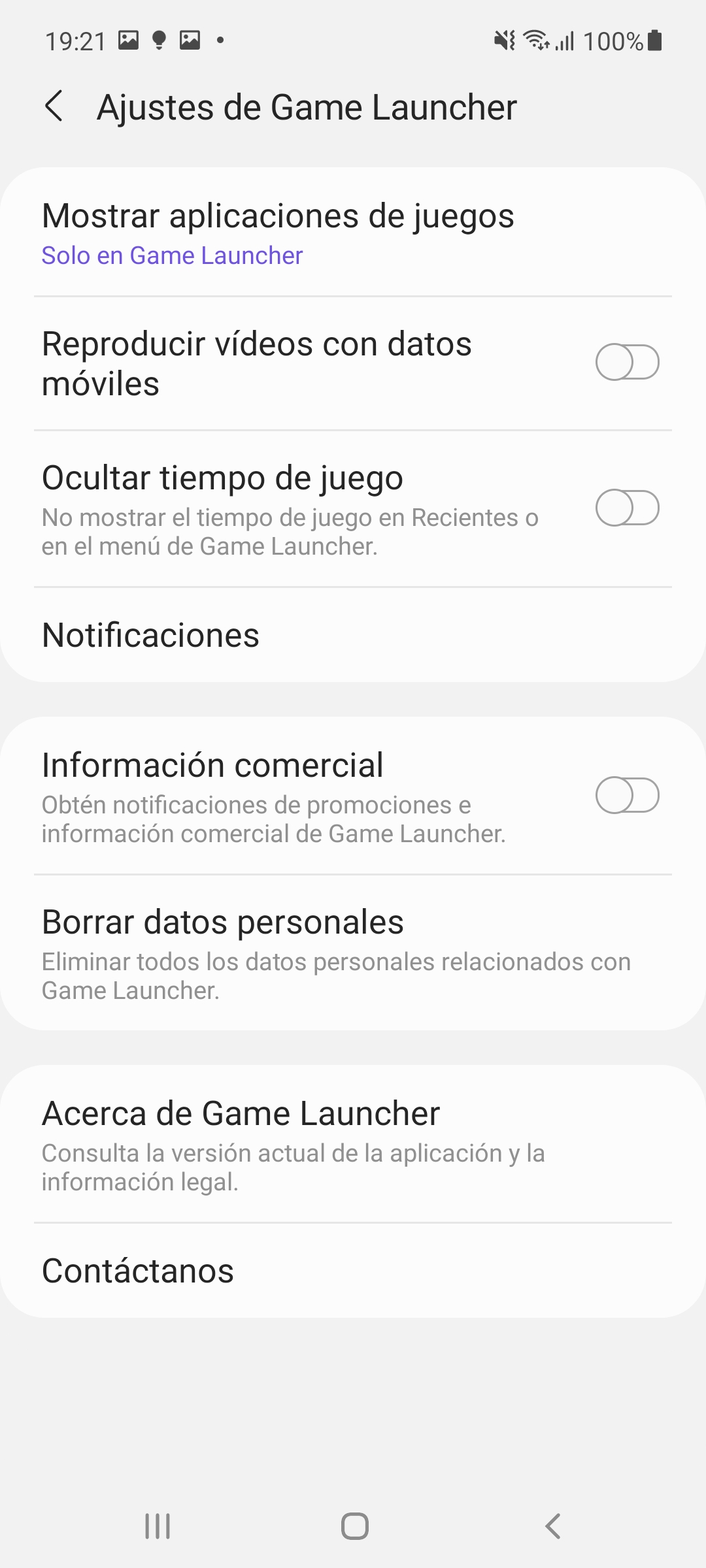The image size is (706, 1568).
Task: Open Acerca de Game Launcher
Action: (353, 1145)
